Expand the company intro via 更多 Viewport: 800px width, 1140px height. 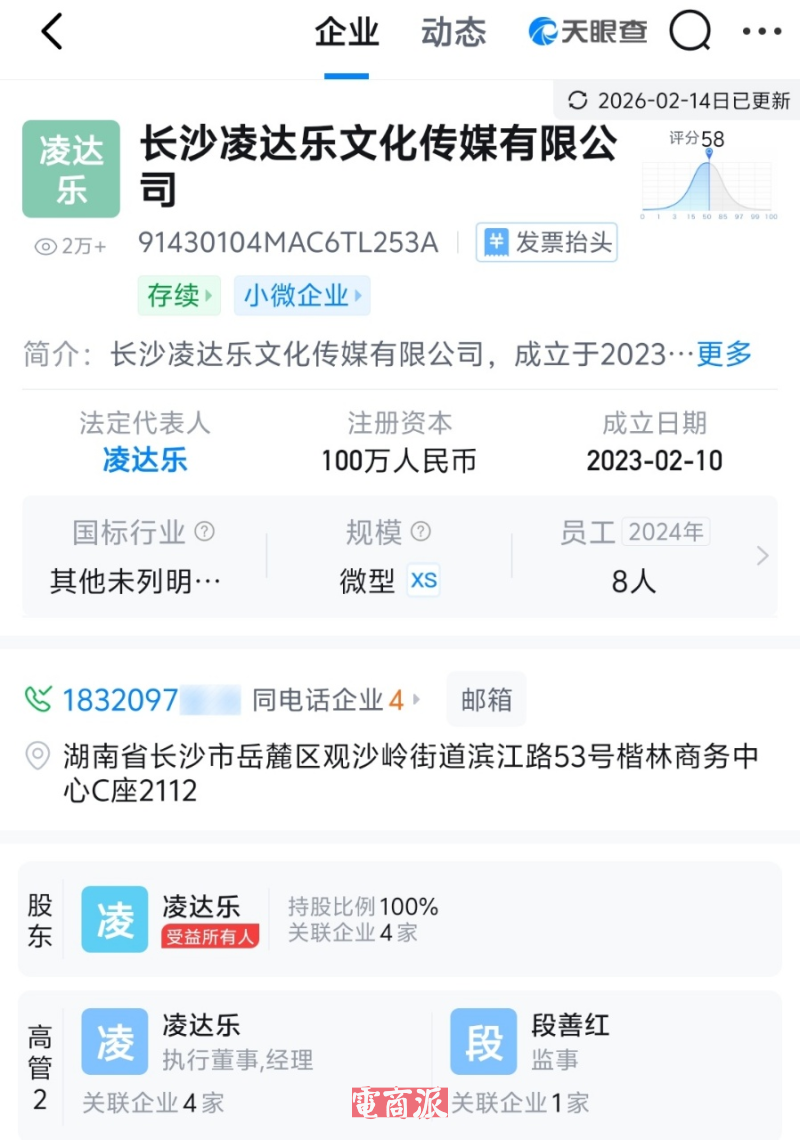pos(724,354)
